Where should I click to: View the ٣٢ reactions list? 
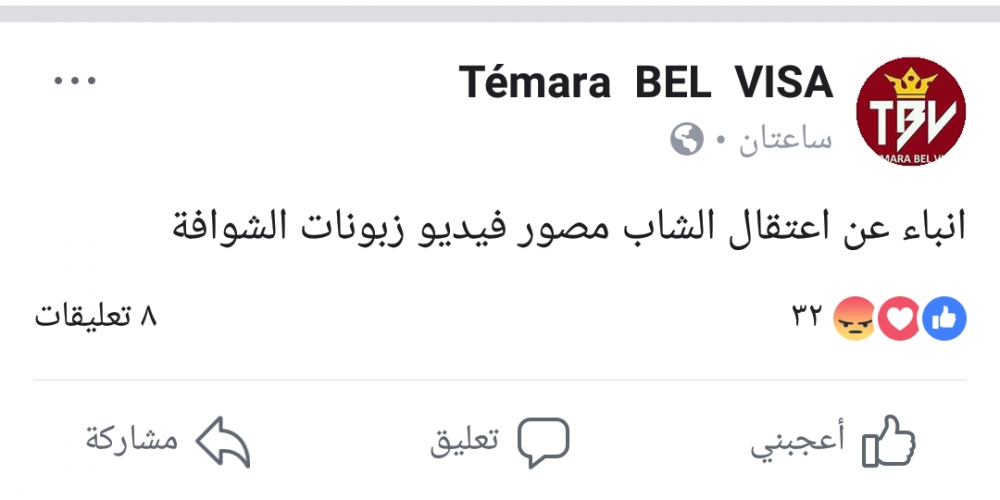point(880,318)
